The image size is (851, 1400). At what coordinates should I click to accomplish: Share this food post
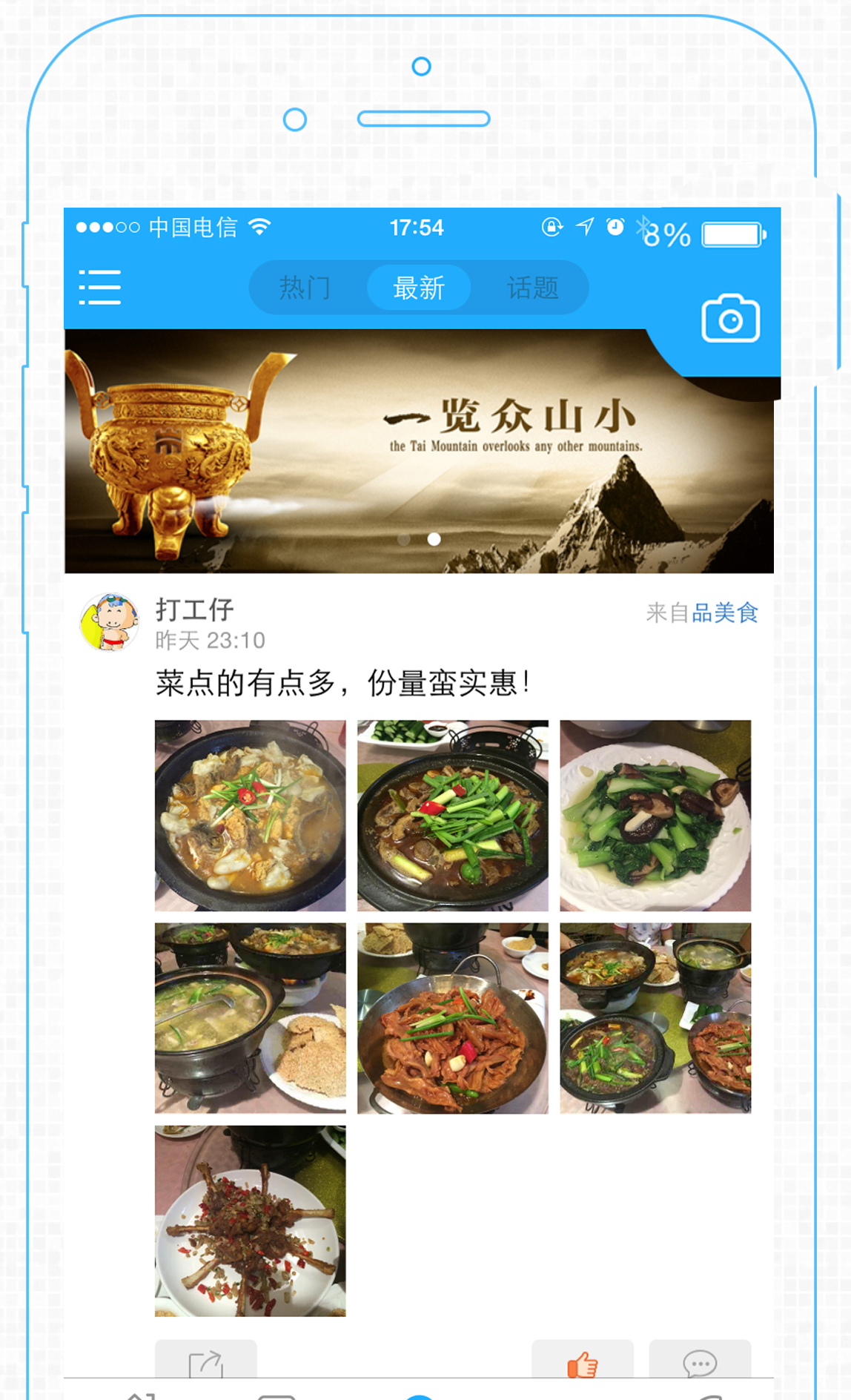click(205, 1361)
